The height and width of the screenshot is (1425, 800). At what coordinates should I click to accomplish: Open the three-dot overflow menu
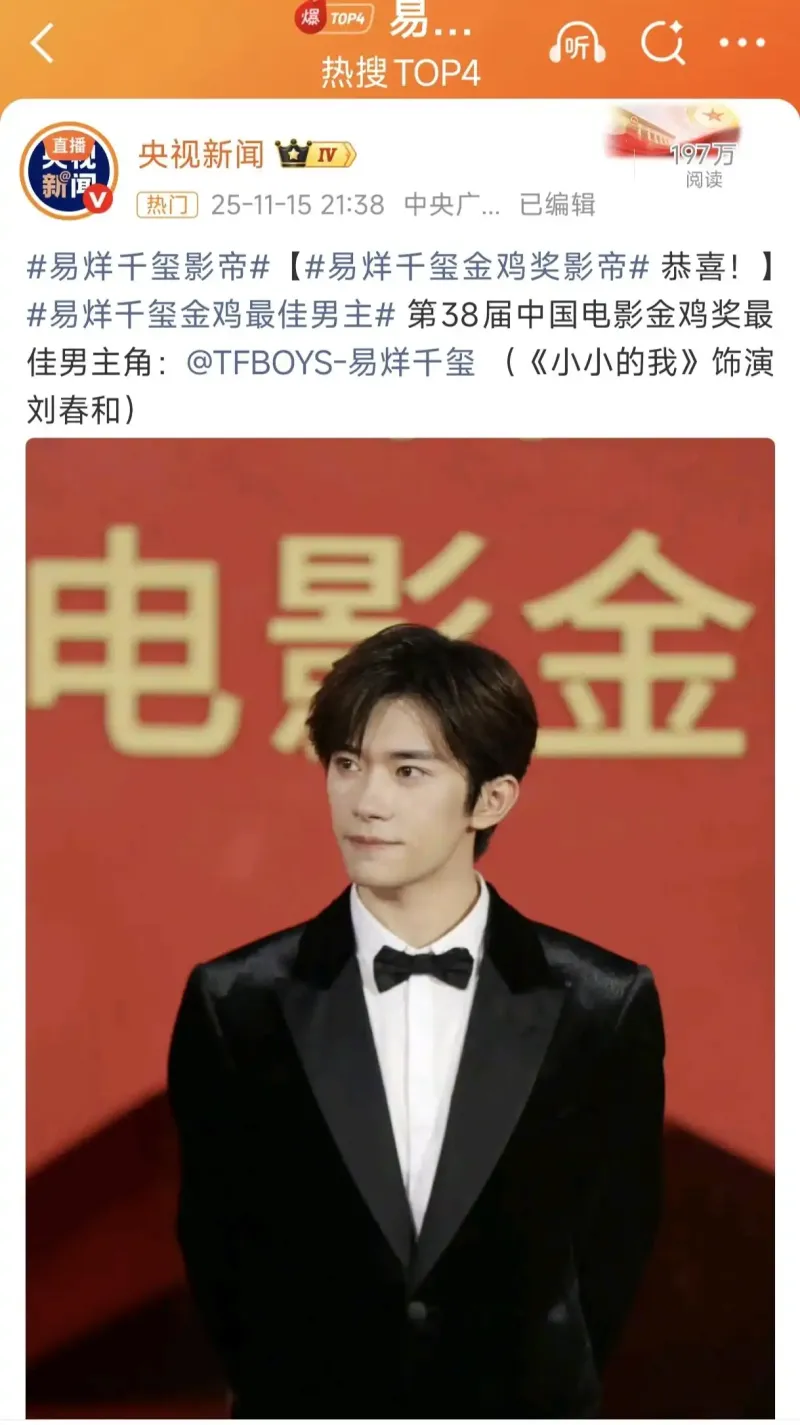tap(742, 44)
